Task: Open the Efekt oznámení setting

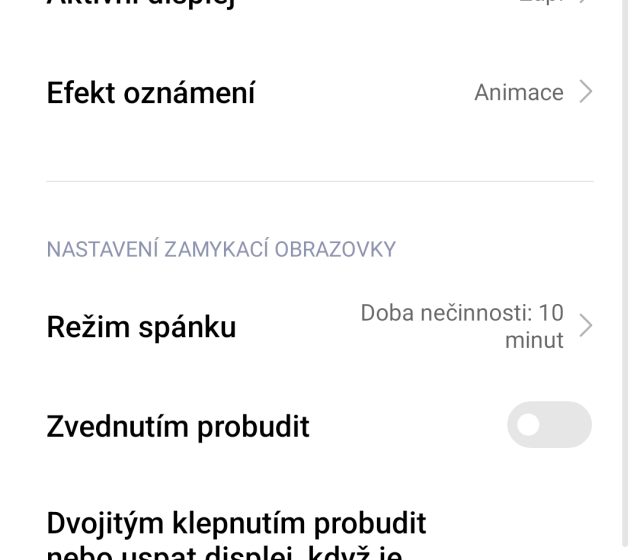Action: 320,93
